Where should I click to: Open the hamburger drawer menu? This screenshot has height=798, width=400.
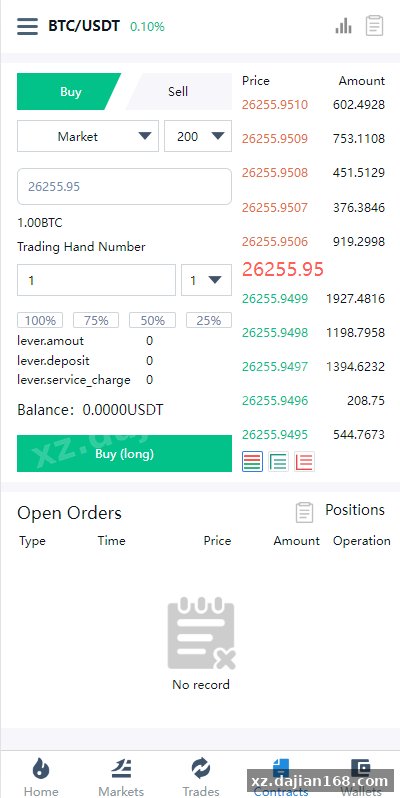point(27,26)
